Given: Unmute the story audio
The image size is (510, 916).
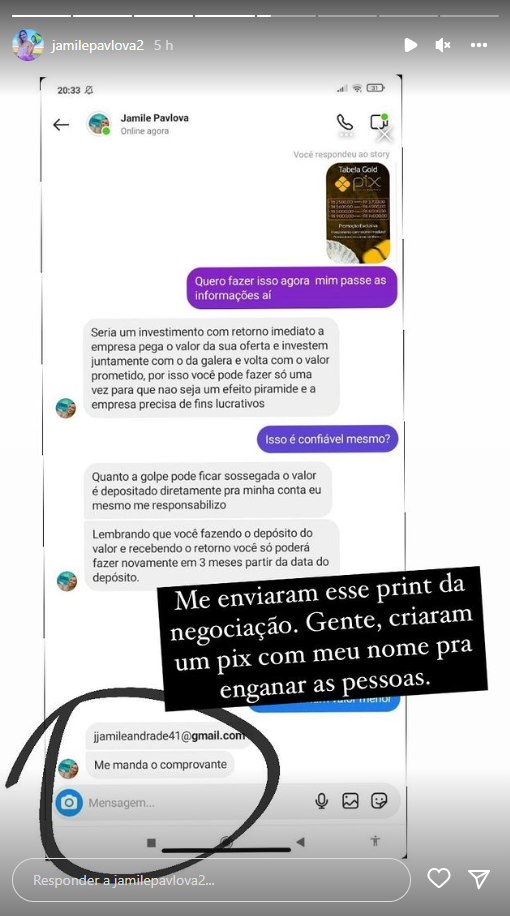Looking at the screenshot, I should pos(443,45).
